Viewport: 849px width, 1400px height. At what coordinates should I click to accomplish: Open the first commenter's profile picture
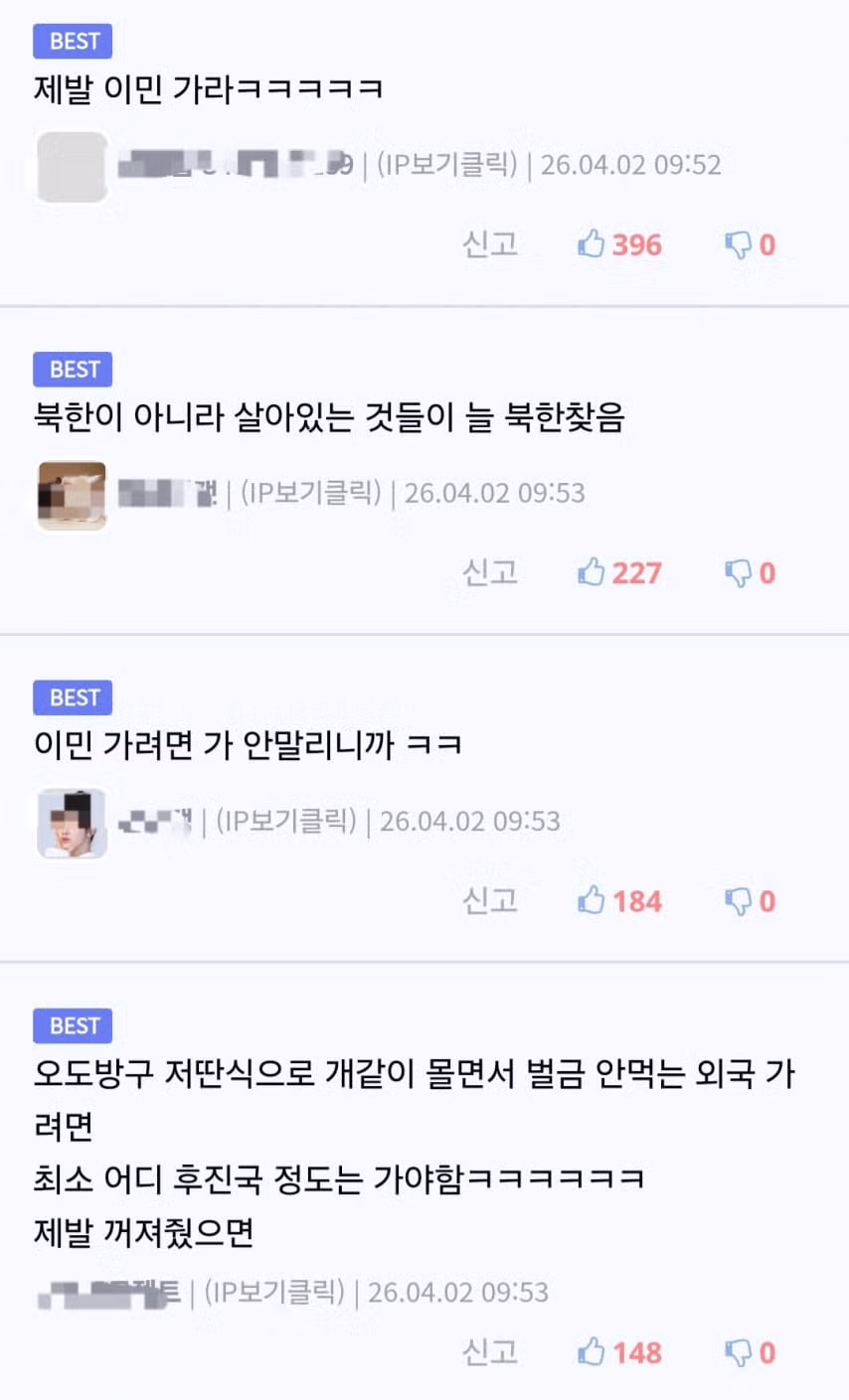(x=71, y=169)
